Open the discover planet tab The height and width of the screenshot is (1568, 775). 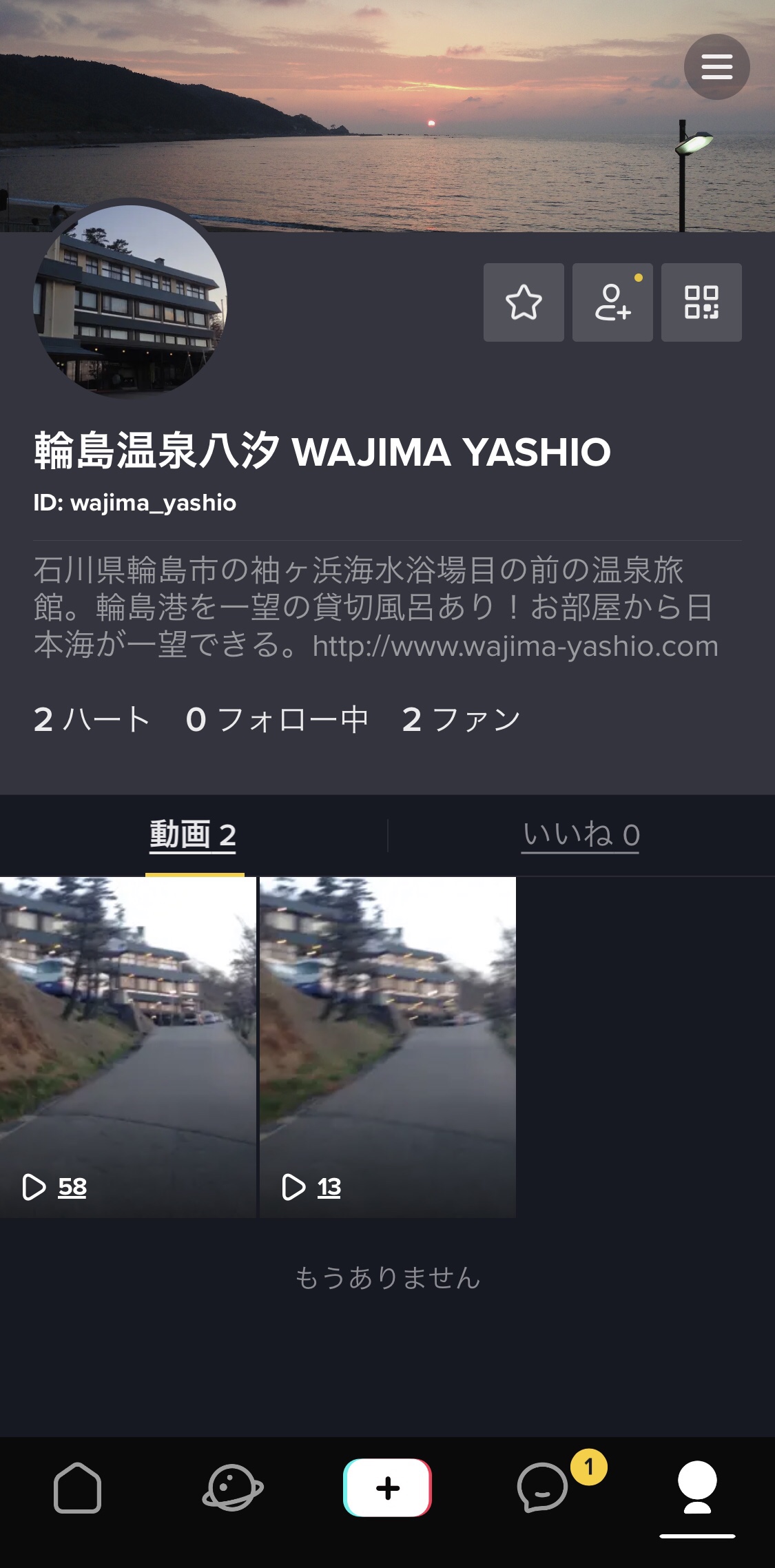pyautogui.click(x=232, y=1488)
